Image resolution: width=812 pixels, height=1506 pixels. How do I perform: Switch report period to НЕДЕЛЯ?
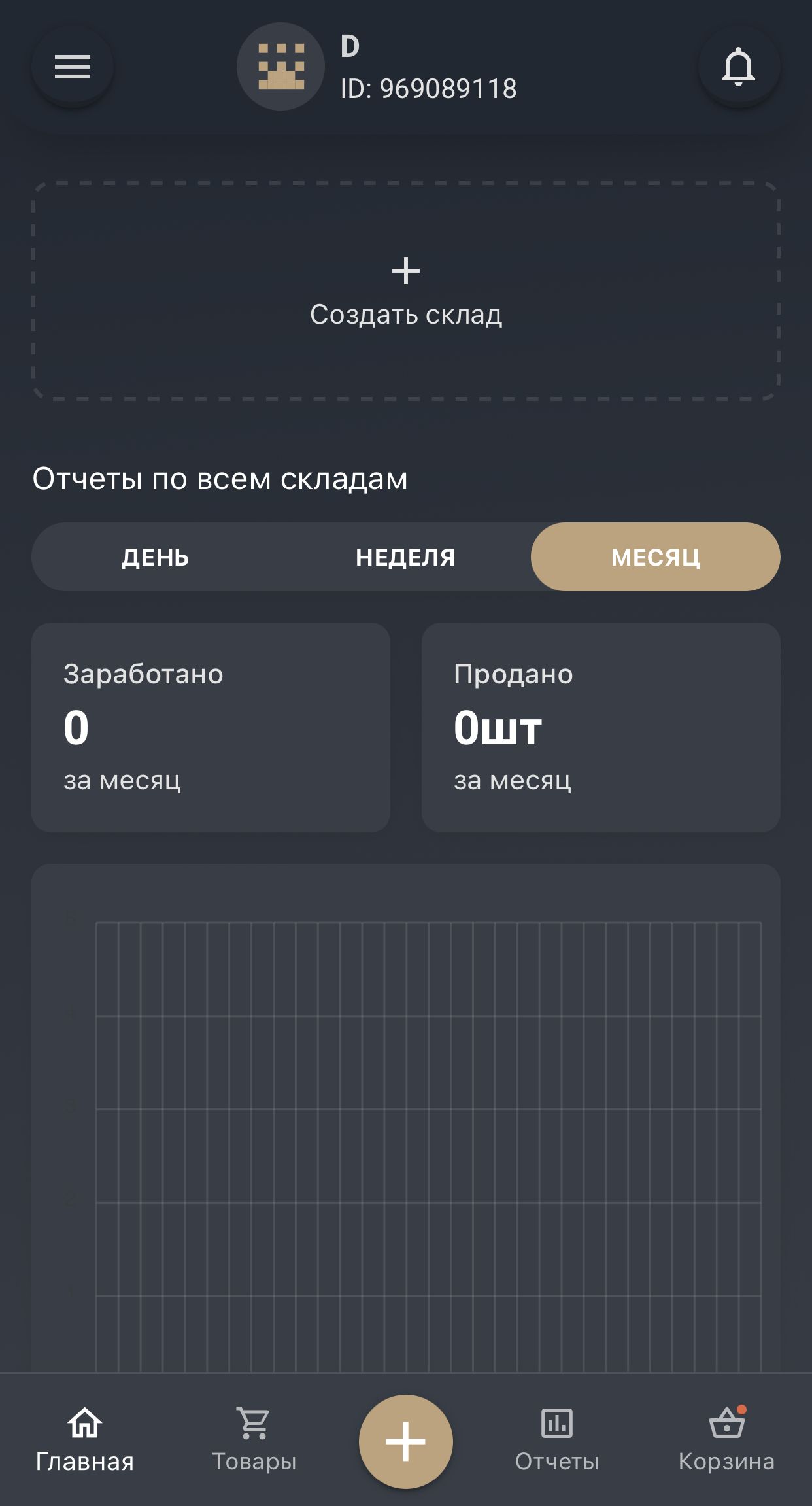pyautogui.click(x=406, y=557)
